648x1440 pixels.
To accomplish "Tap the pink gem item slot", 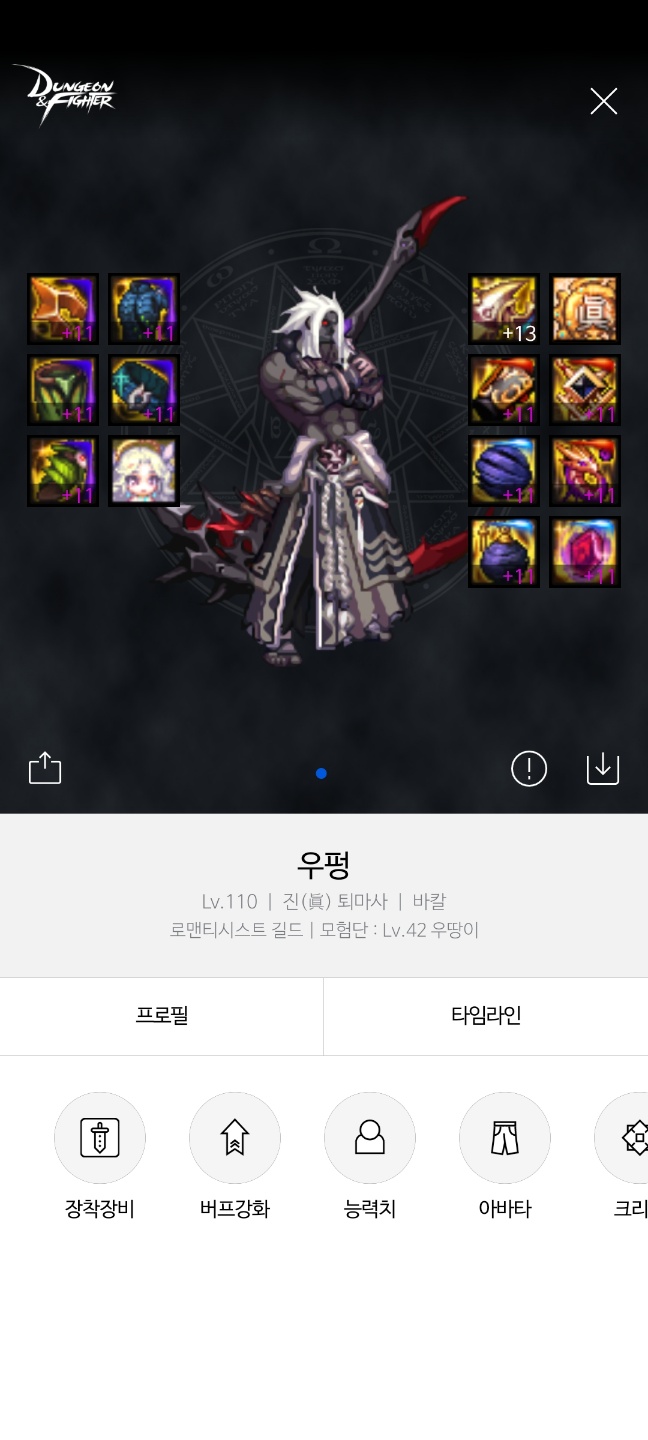I will click(x=585, y=552).
